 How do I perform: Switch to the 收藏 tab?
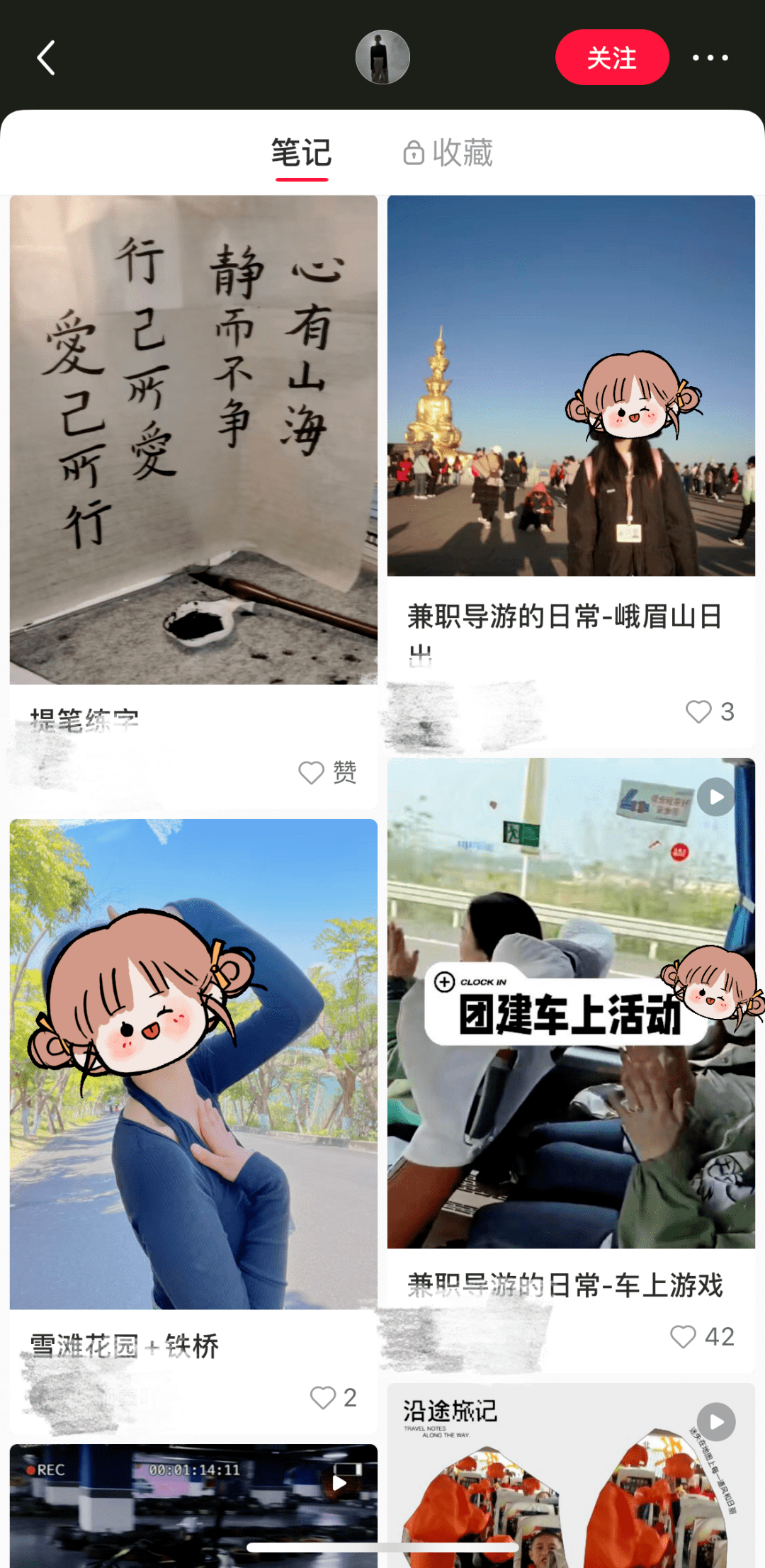point(448,153)
